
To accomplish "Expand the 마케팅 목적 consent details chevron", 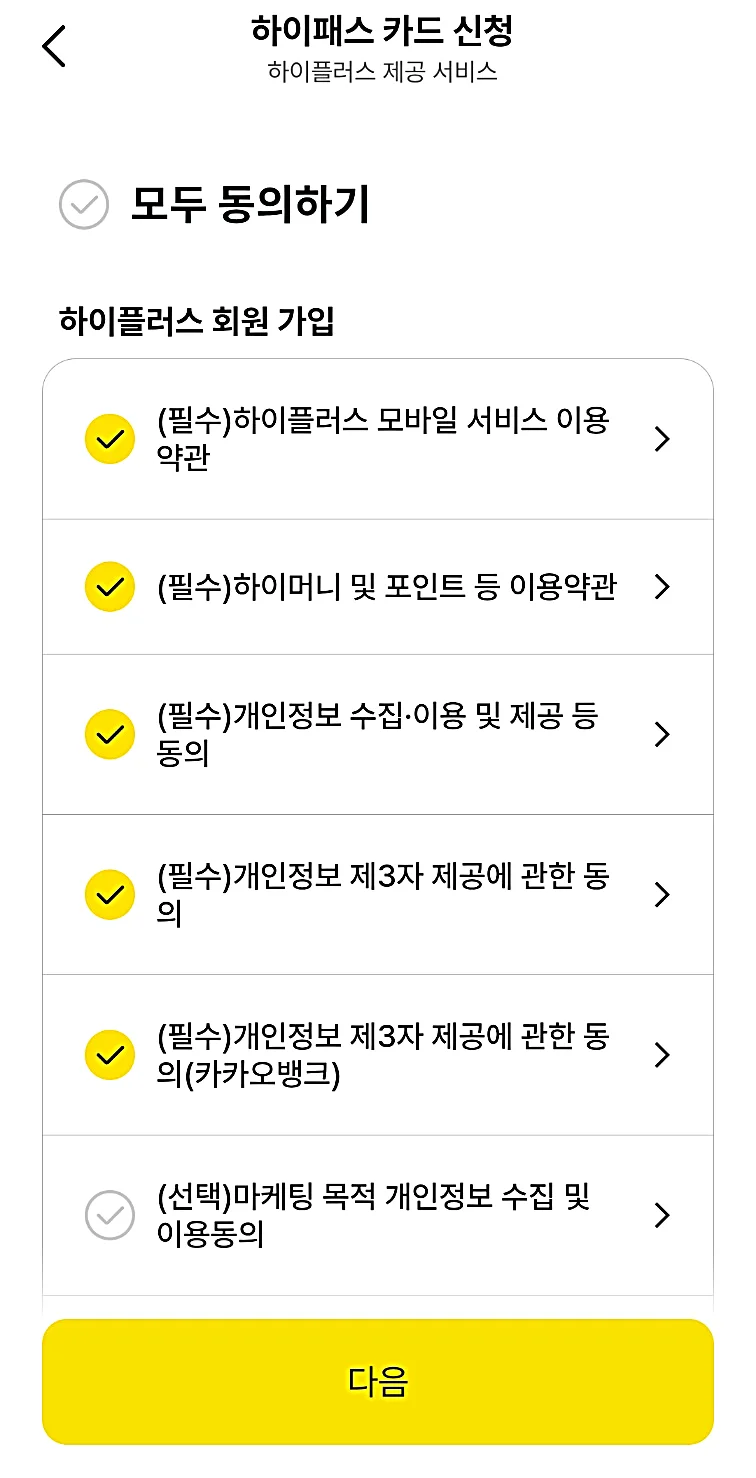I will (661, 1215).
